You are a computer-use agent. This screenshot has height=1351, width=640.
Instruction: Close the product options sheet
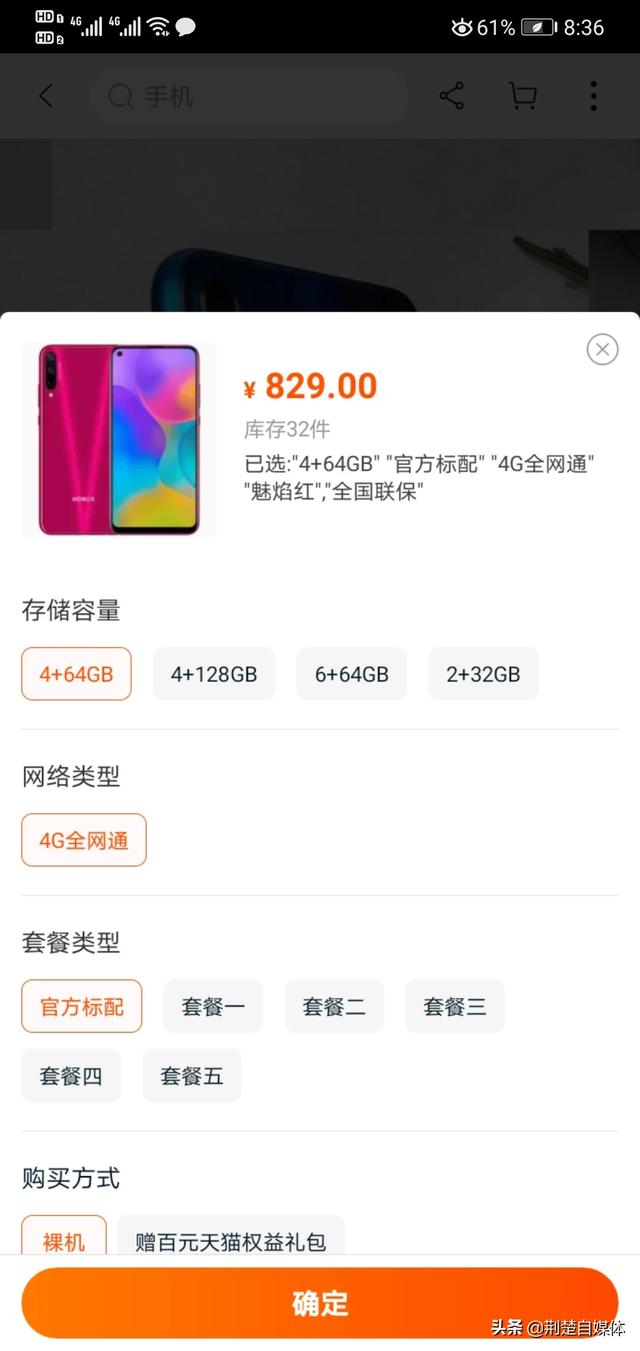(602, 349)
